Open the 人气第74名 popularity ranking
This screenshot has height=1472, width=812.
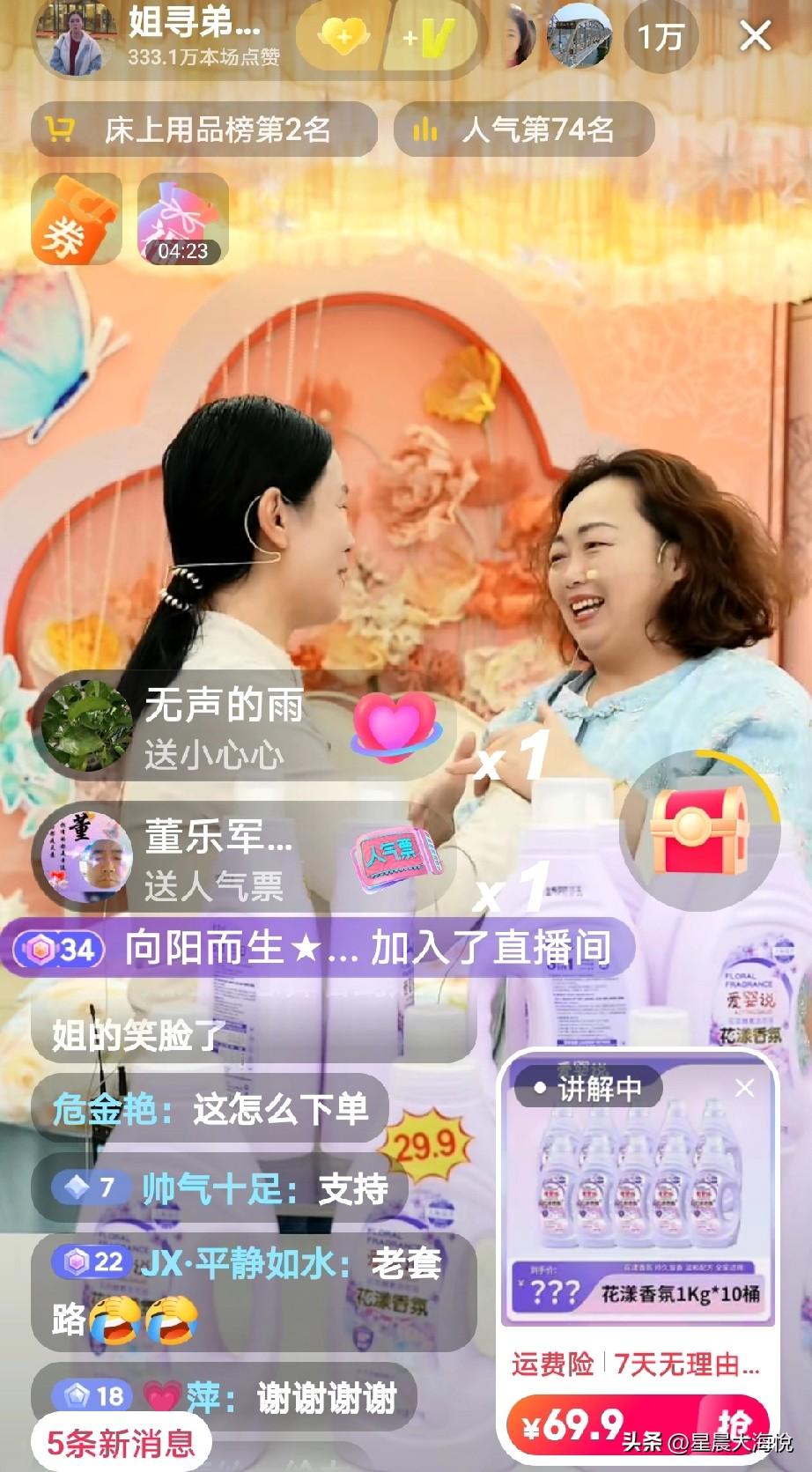535,128
